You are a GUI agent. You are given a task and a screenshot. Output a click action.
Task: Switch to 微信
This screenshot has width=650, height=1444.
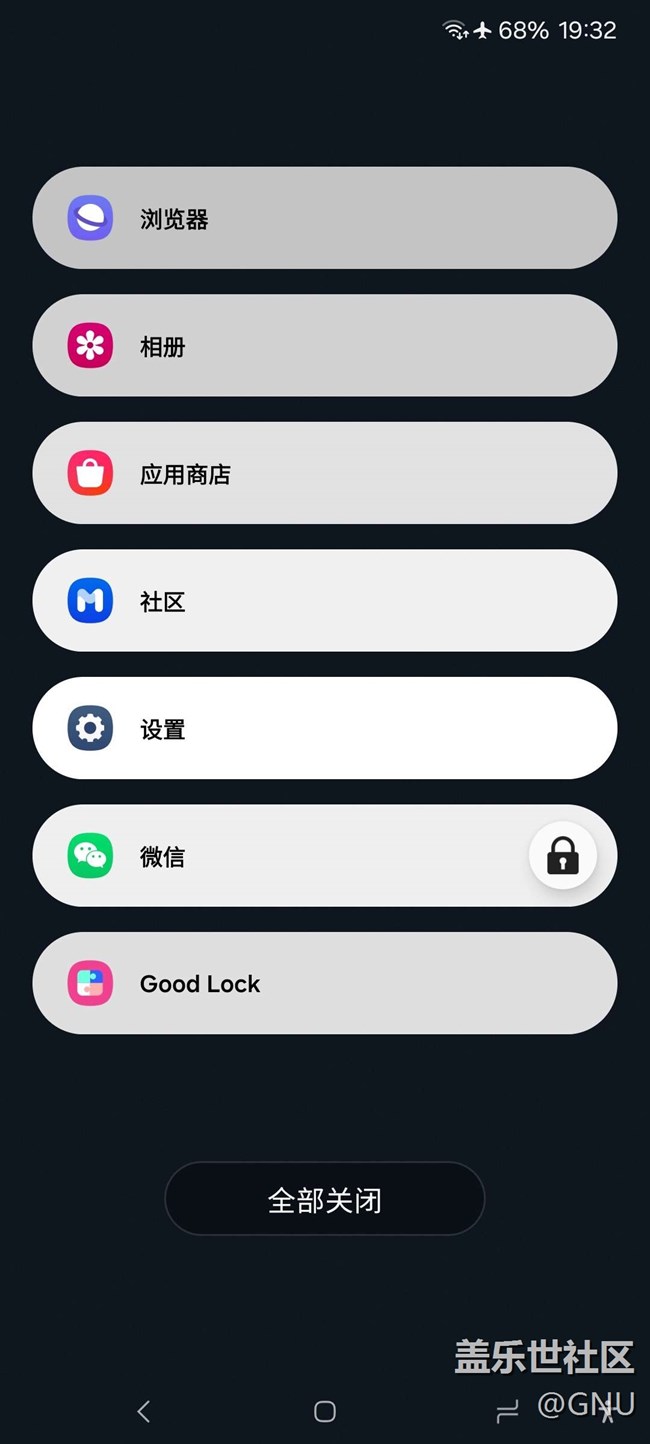click(x=280, y=856)
